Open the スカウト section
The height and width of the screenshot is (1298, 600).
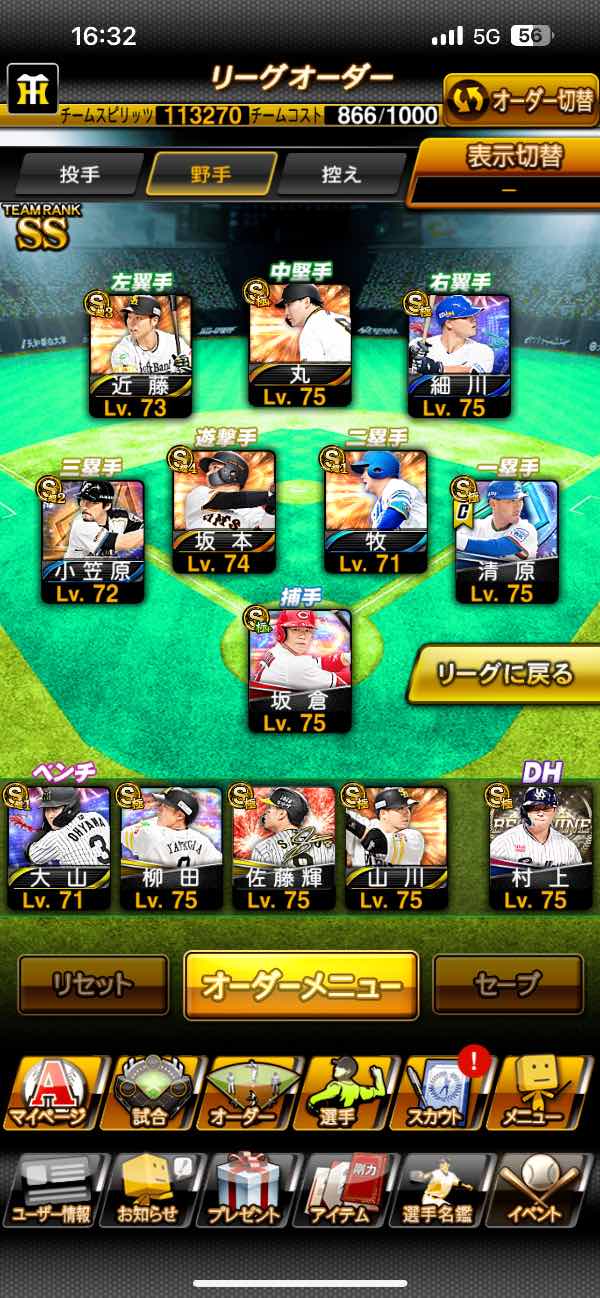[x=438, y=1092]
